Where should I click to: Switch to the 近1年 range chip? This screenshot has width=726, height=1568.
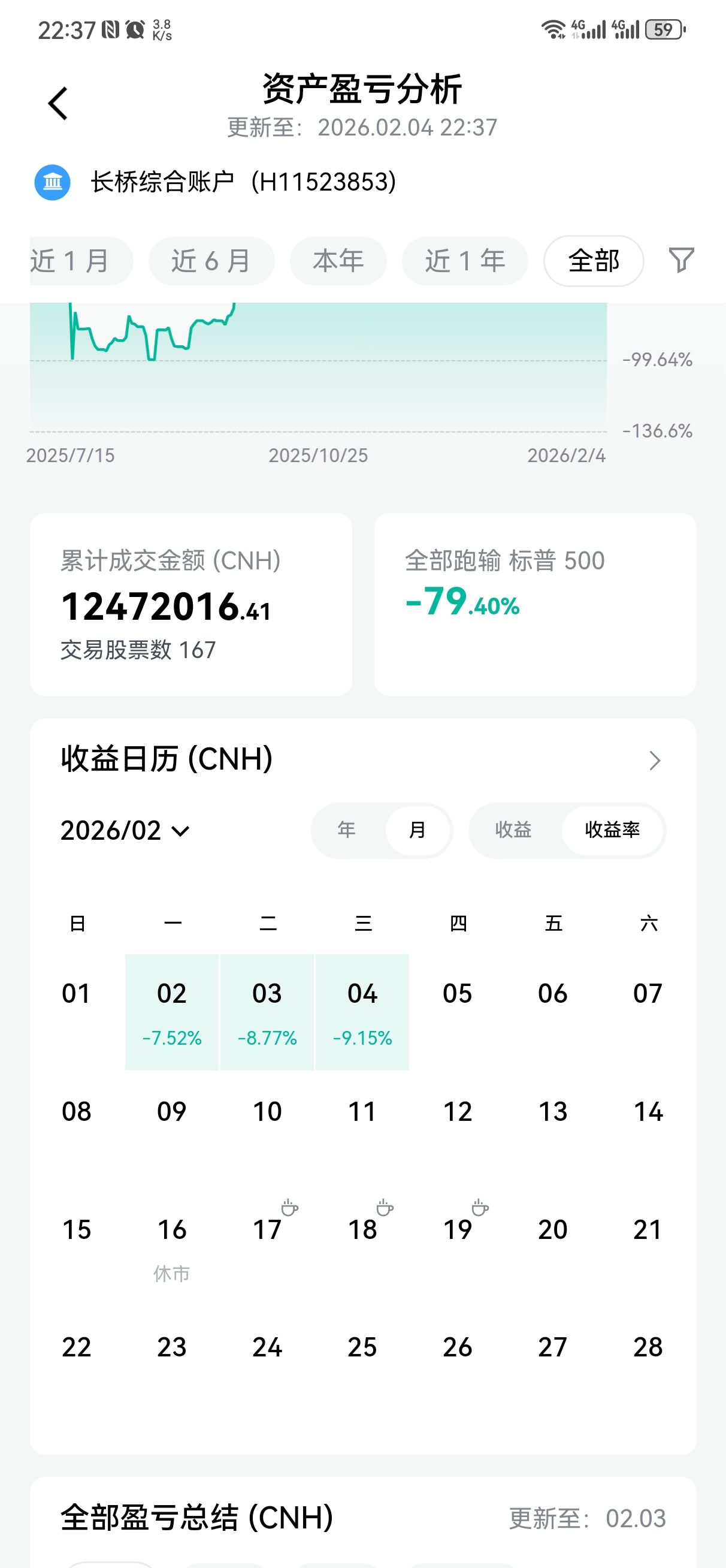click(465, 261)
